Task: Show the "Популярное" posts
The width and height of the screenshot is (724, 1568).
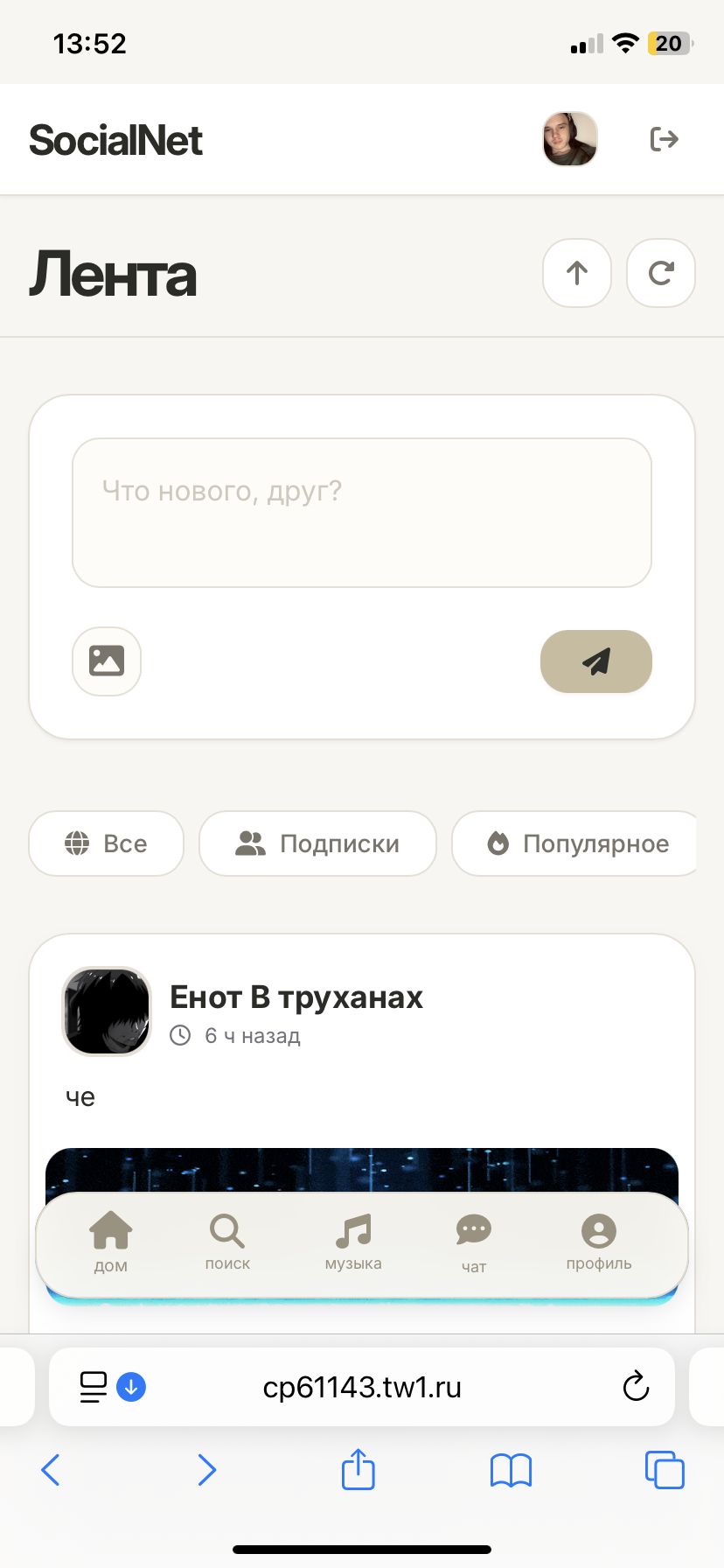Action: point(577,843)
